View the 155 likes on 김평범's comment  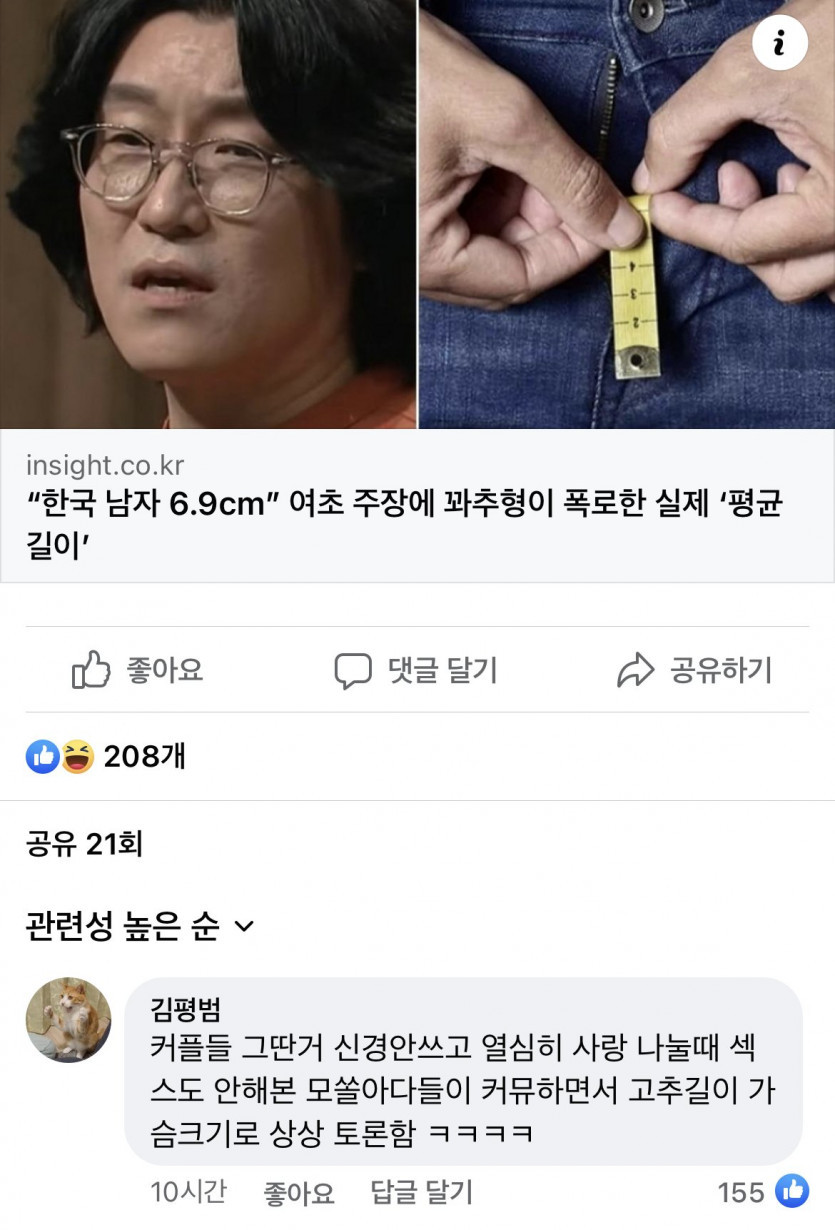click(x=762, y=1192)
